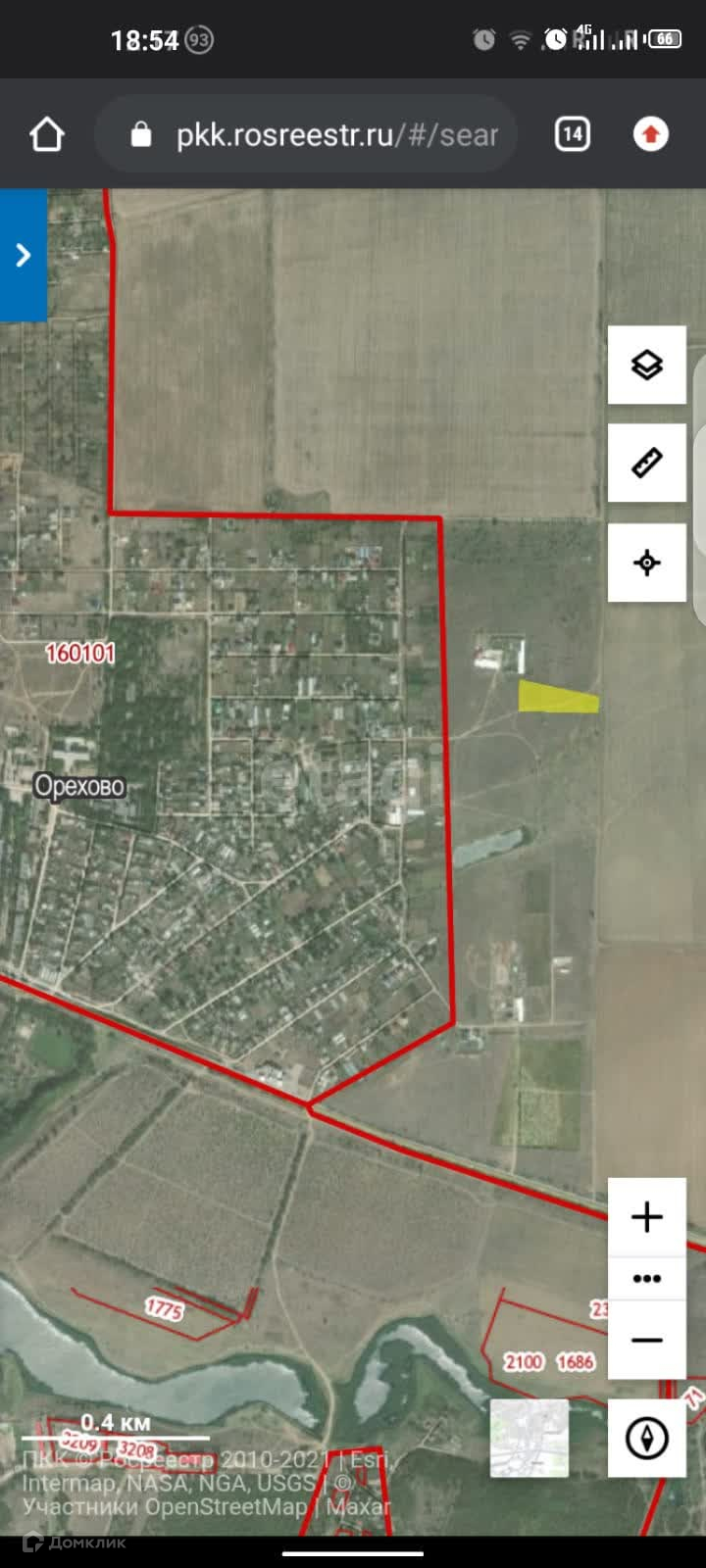The width and height of the screenshot is (706, 1568).
Task: Center map on my location
Action: click(646, 563)
